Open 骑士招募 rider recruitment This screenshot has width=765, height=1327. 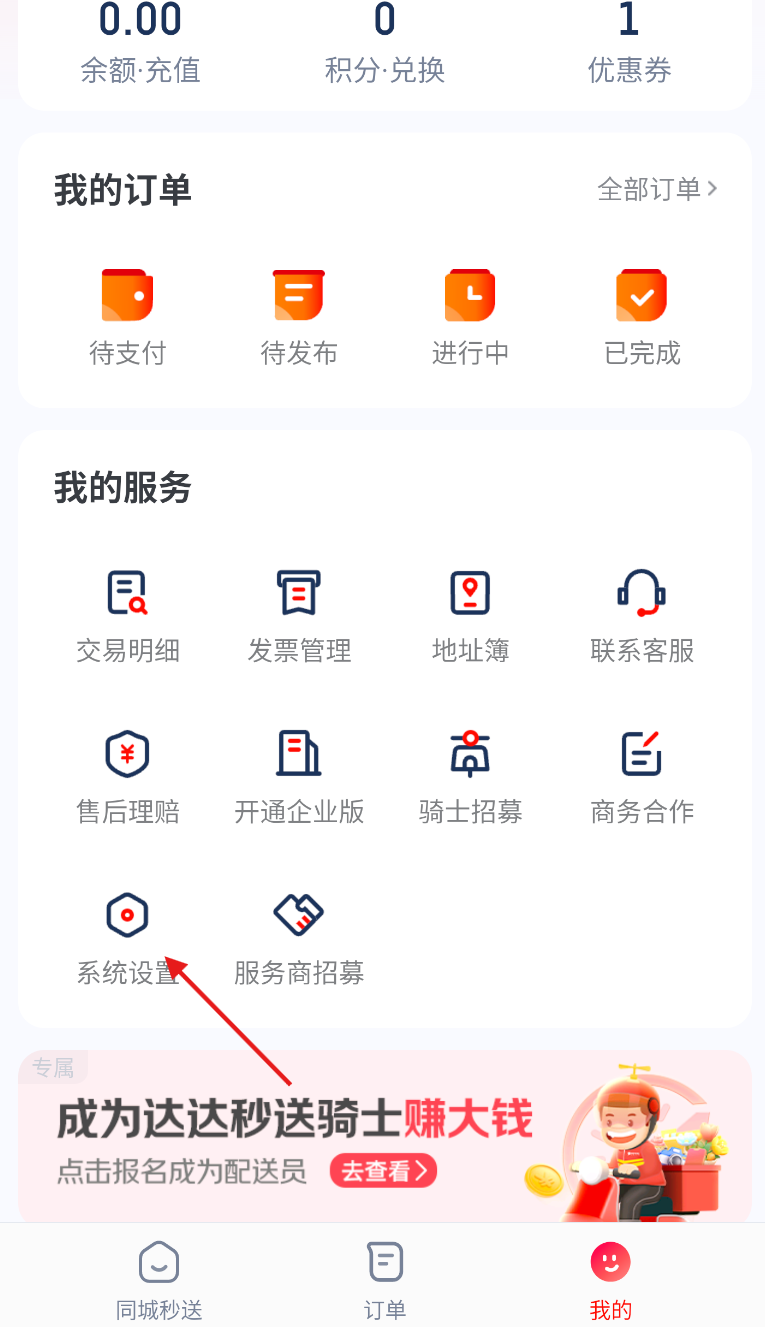[x=471, y=777]
